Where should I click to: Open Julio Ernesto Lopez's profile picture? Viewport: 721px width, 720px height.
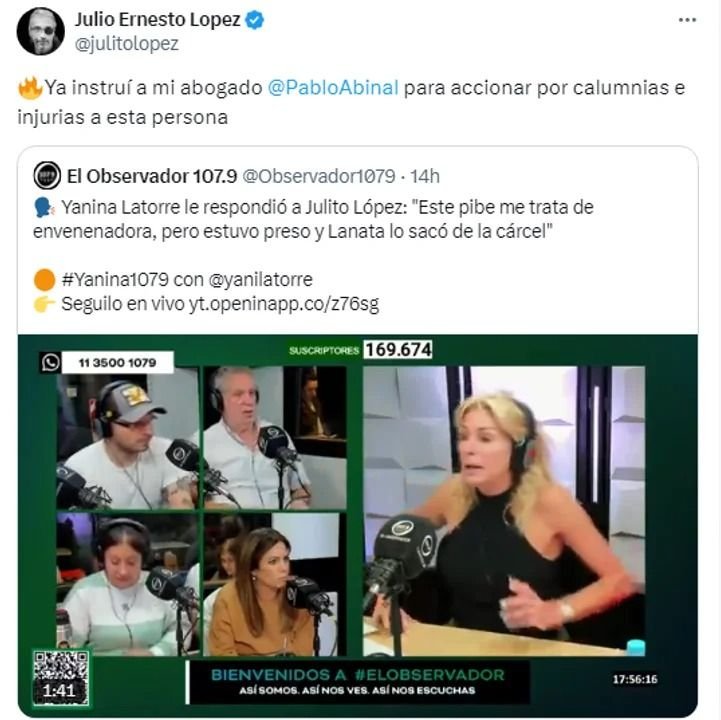coord(41,31)
